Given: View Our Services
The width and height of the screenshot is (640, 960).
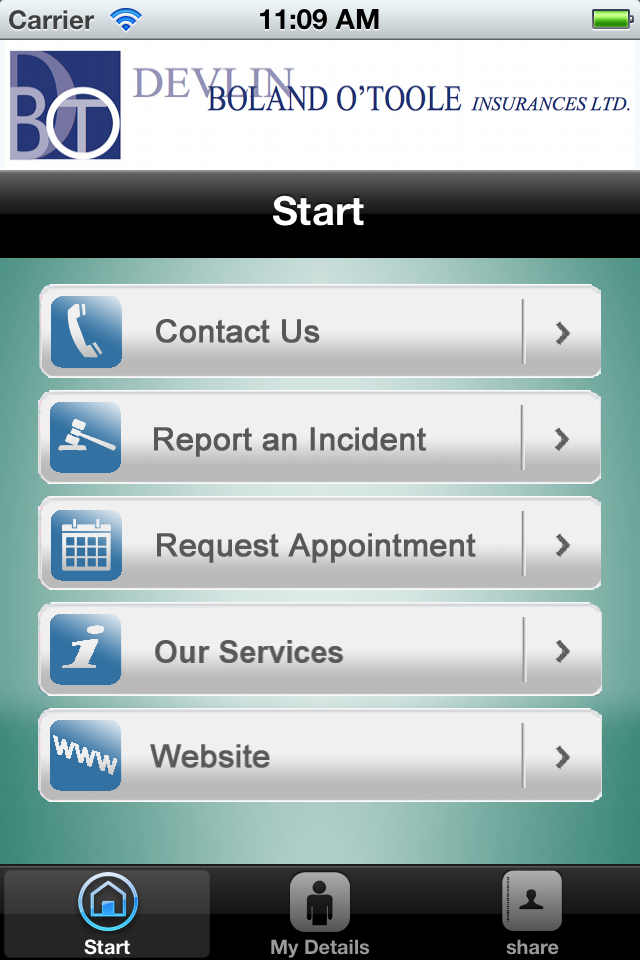Looking at the screenshot, I should click(x=320, y=651).
